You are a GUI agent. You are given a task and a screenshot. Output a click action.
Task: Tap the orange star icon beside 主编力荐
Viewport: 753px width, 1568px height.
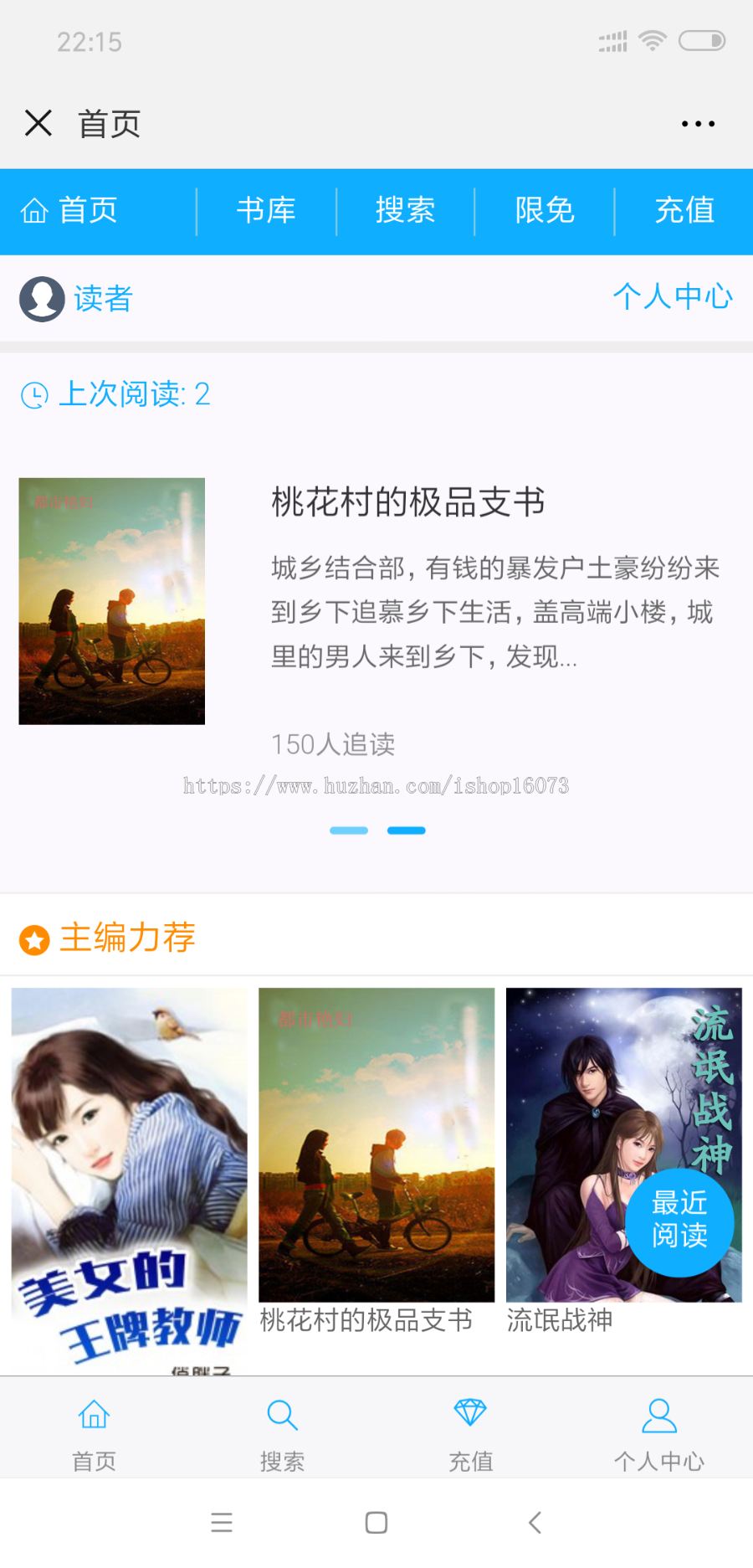(33, 939)
